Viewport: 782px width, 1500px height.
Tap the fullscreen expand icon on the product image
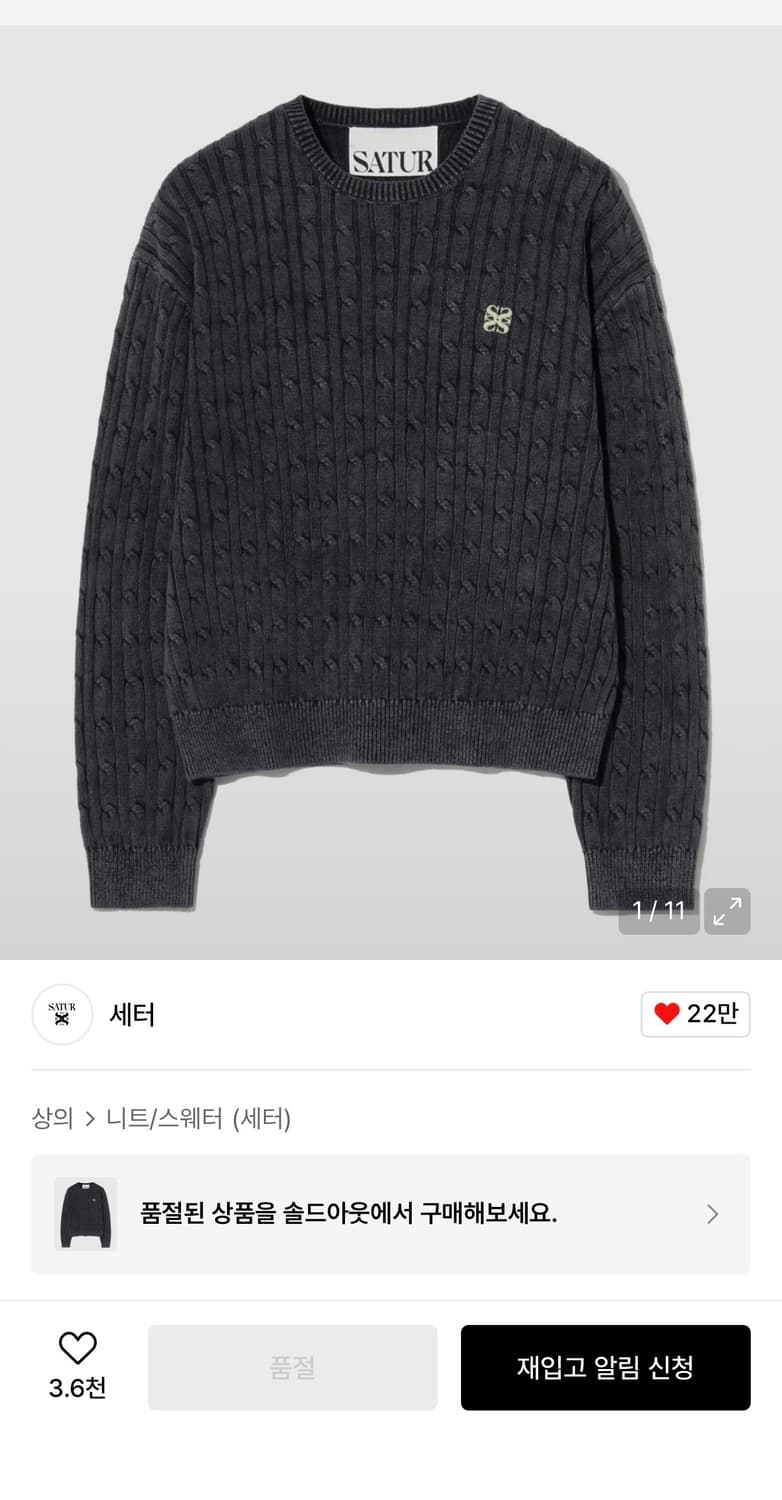point(728,911)
